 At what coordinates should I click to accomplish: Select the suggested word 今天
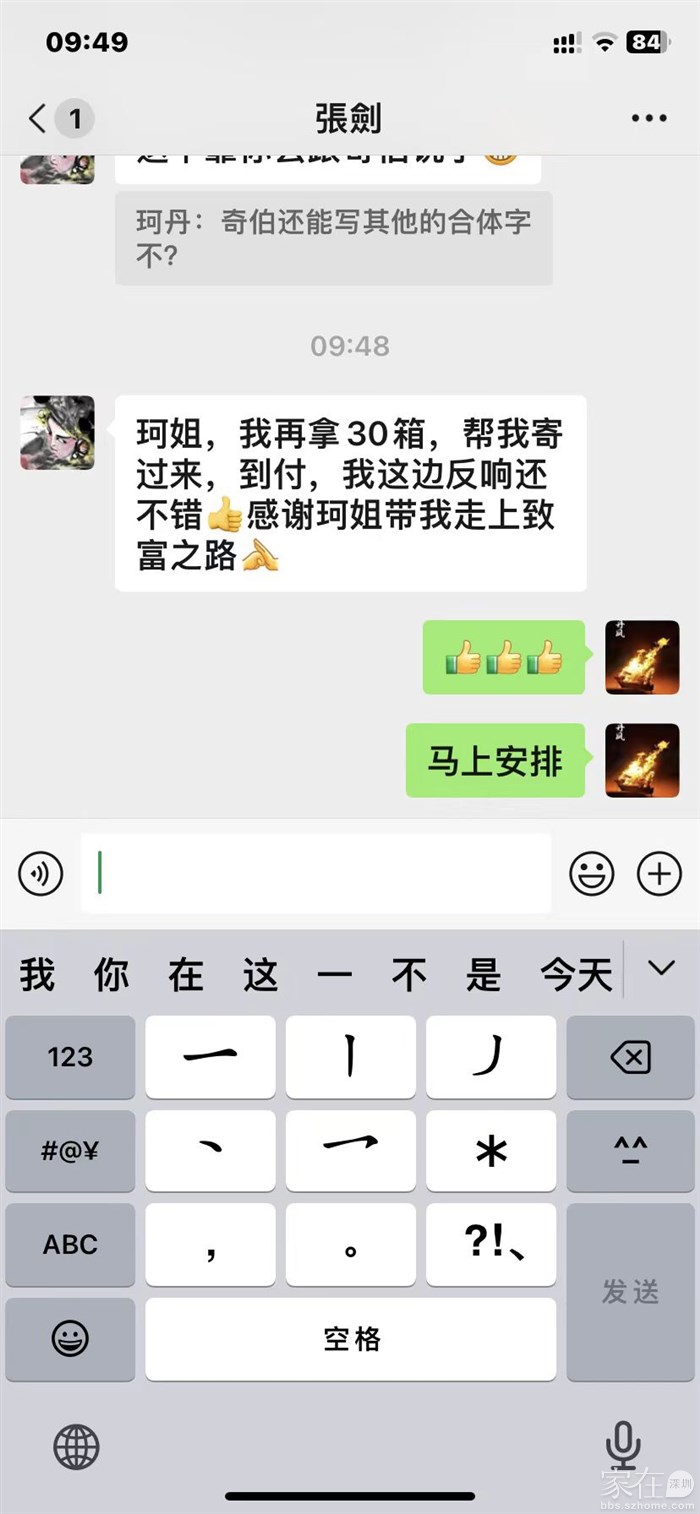click(x=576, y=974)
